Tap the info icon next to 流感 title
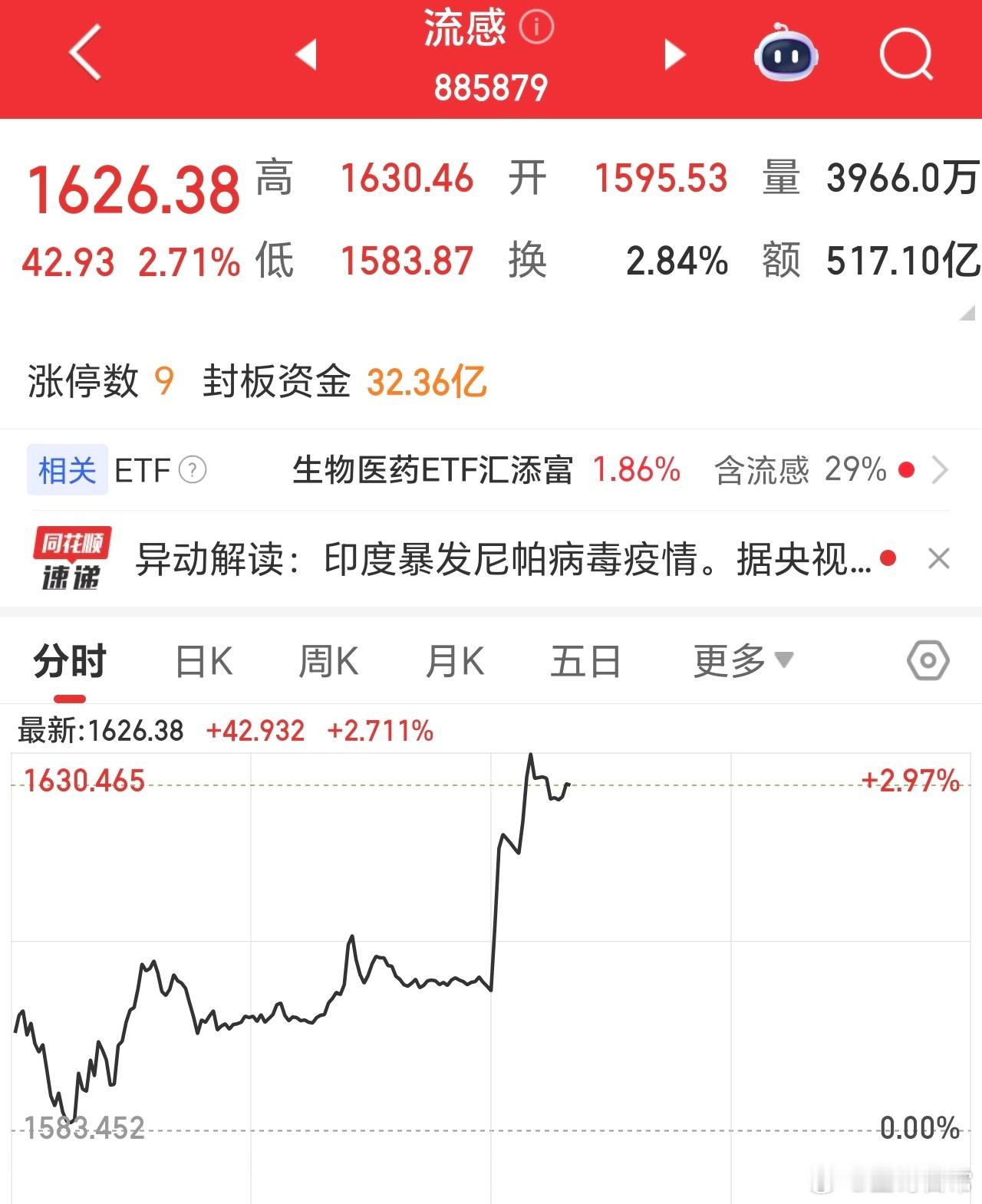This screenshot has height=1204, width=982. point(537,26)
